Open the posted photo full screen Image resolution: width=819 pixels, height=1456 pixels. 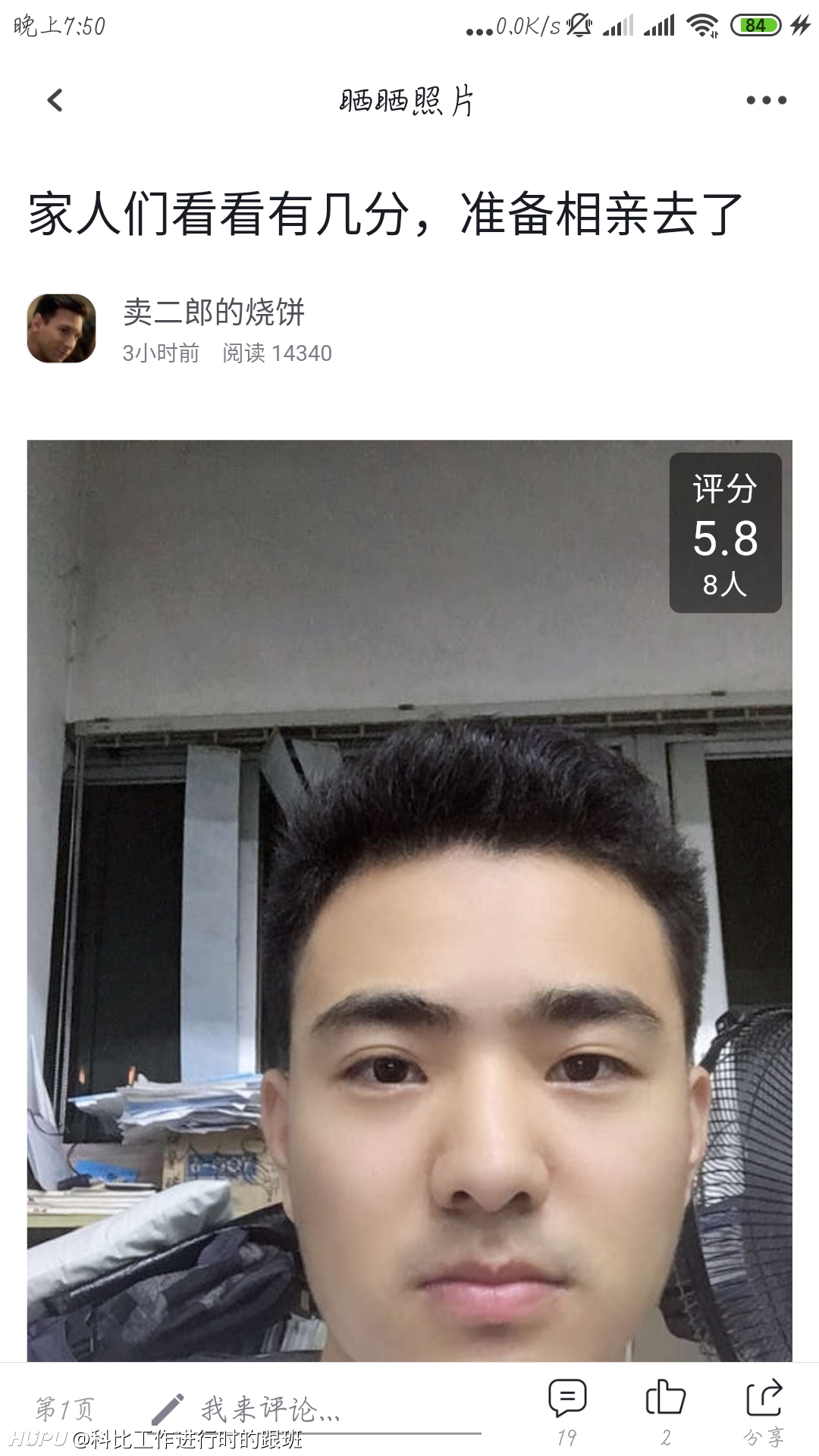tap(409, 900)
